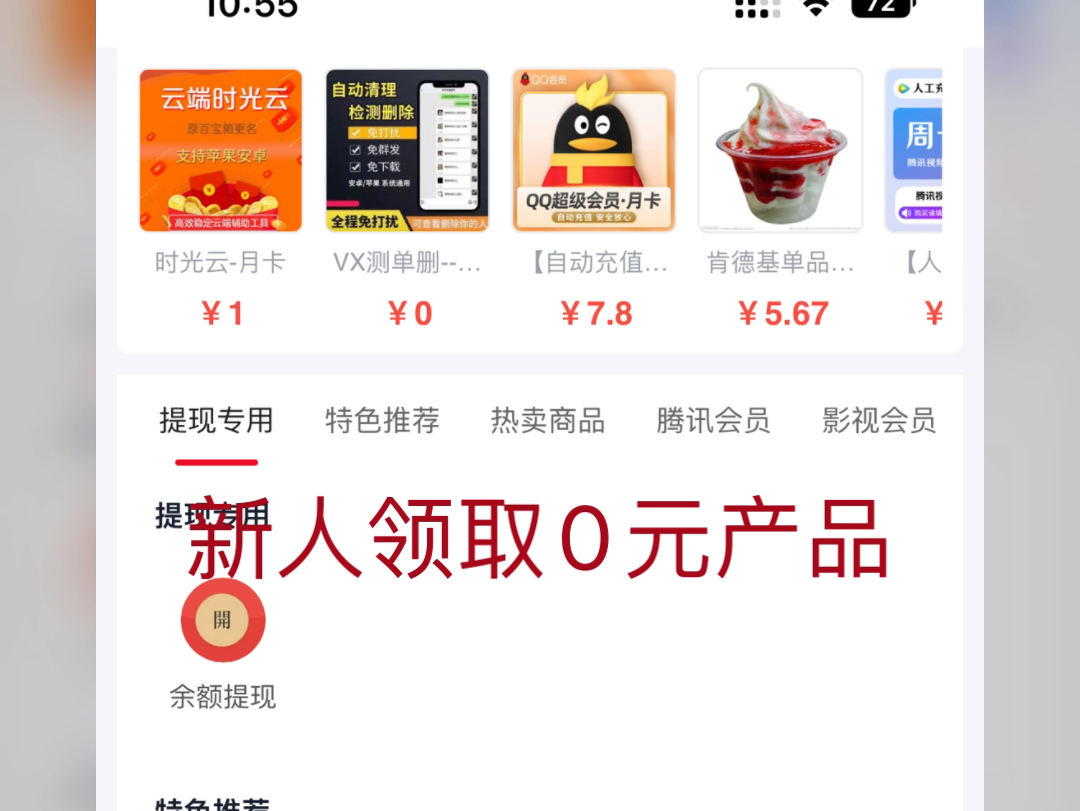Switch to the 特色推荐 tab
This screenshot has height=811, width=1080.
[x=382, y=421]
